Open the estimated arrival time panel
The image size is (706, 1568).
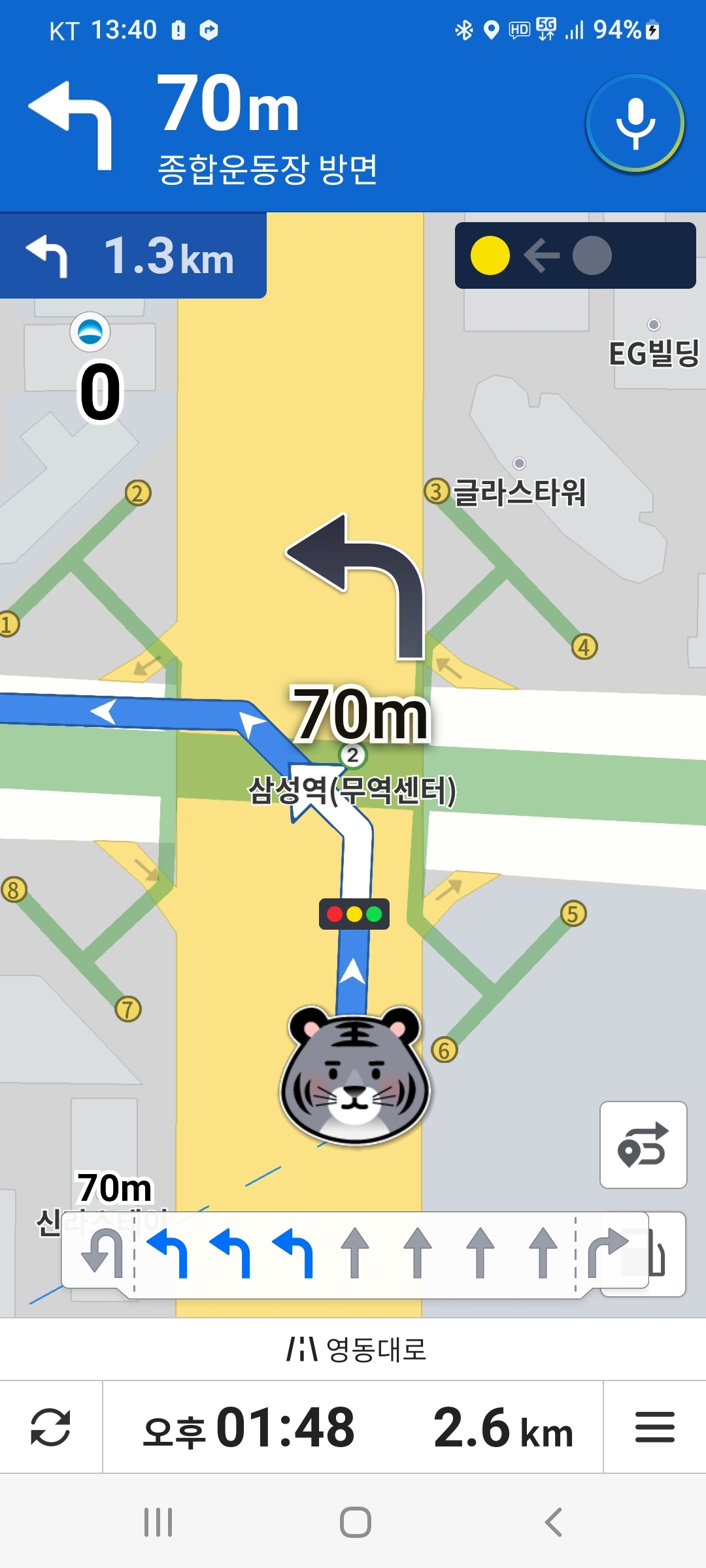tap(249, 1428)
